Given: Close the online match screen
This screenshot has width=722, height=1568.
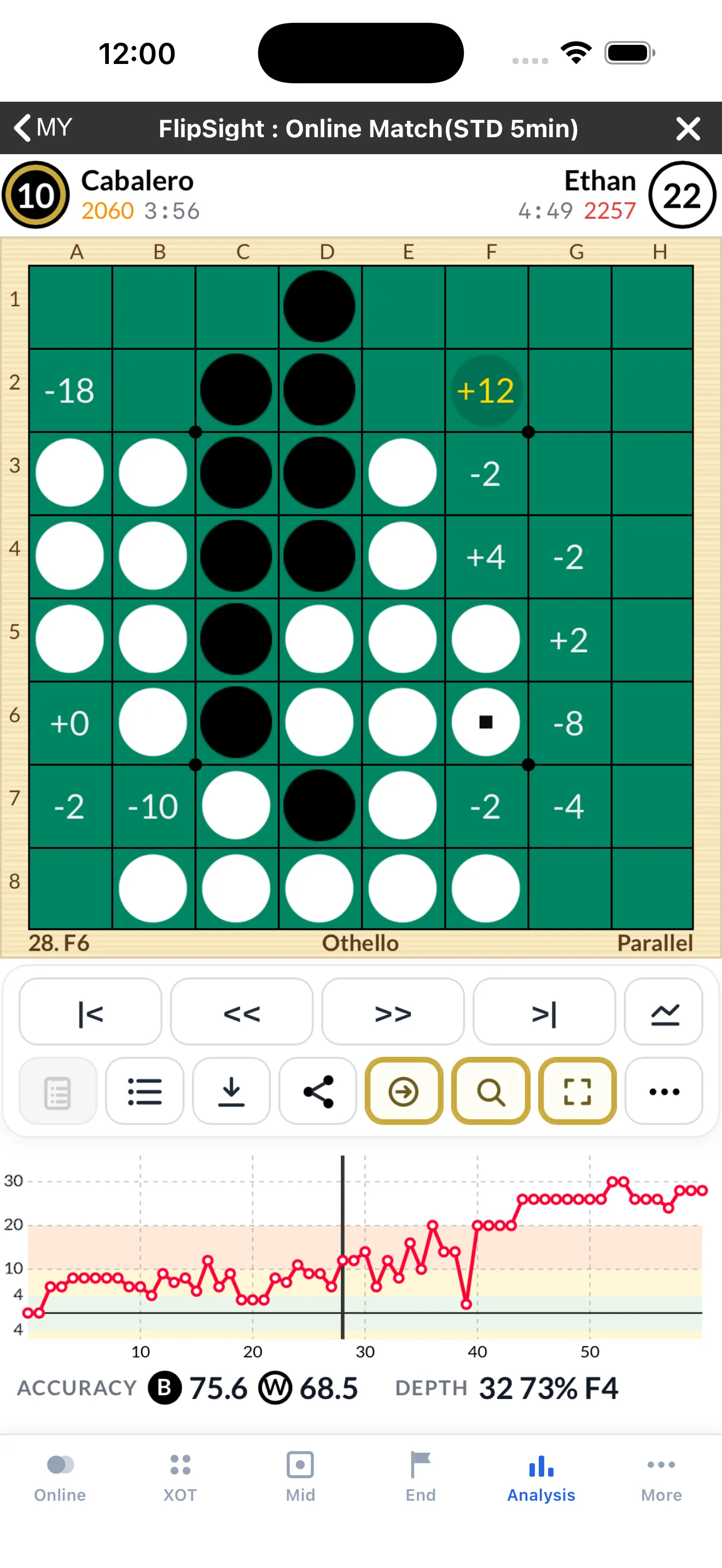Looking at the screenshot, I should click(688, 128).
